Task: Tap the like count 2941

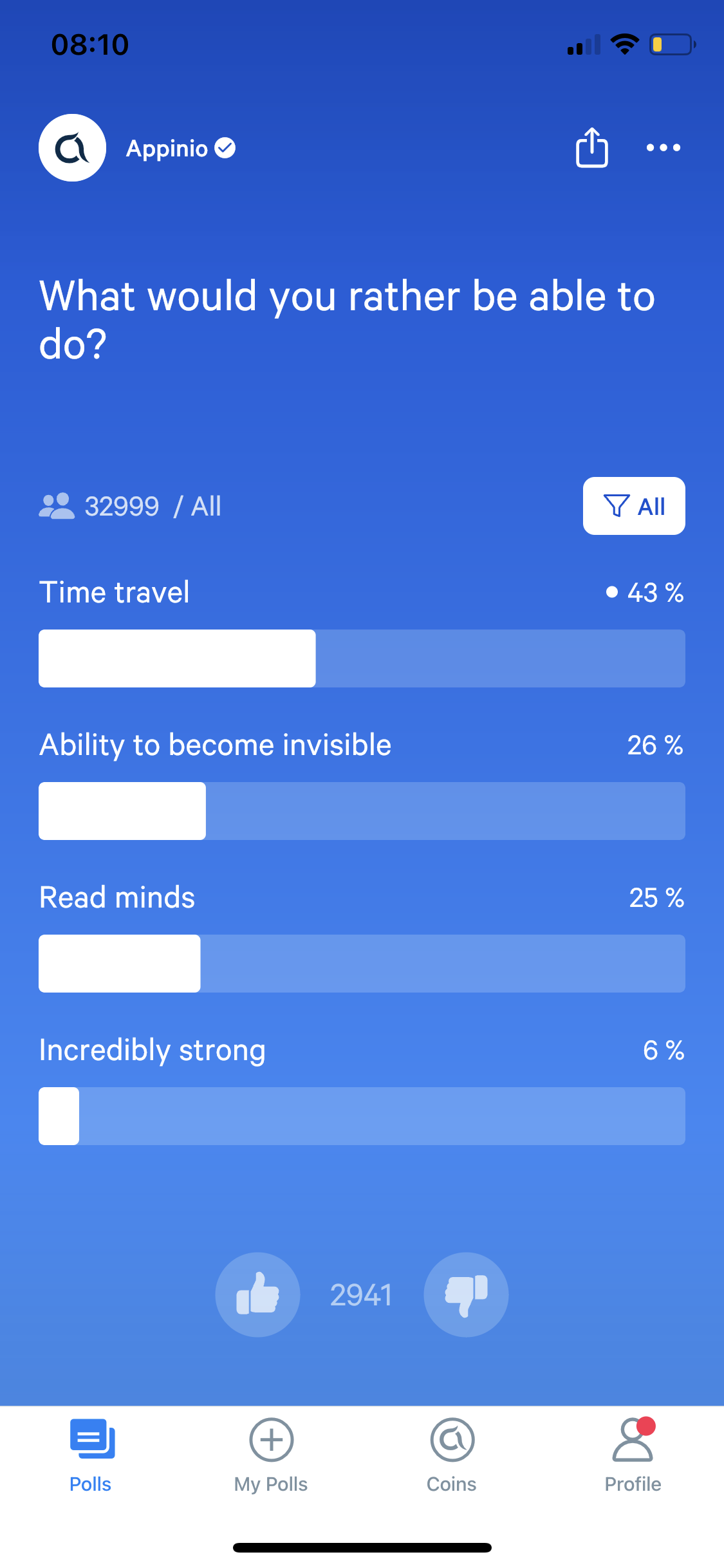Action: 361,1294
